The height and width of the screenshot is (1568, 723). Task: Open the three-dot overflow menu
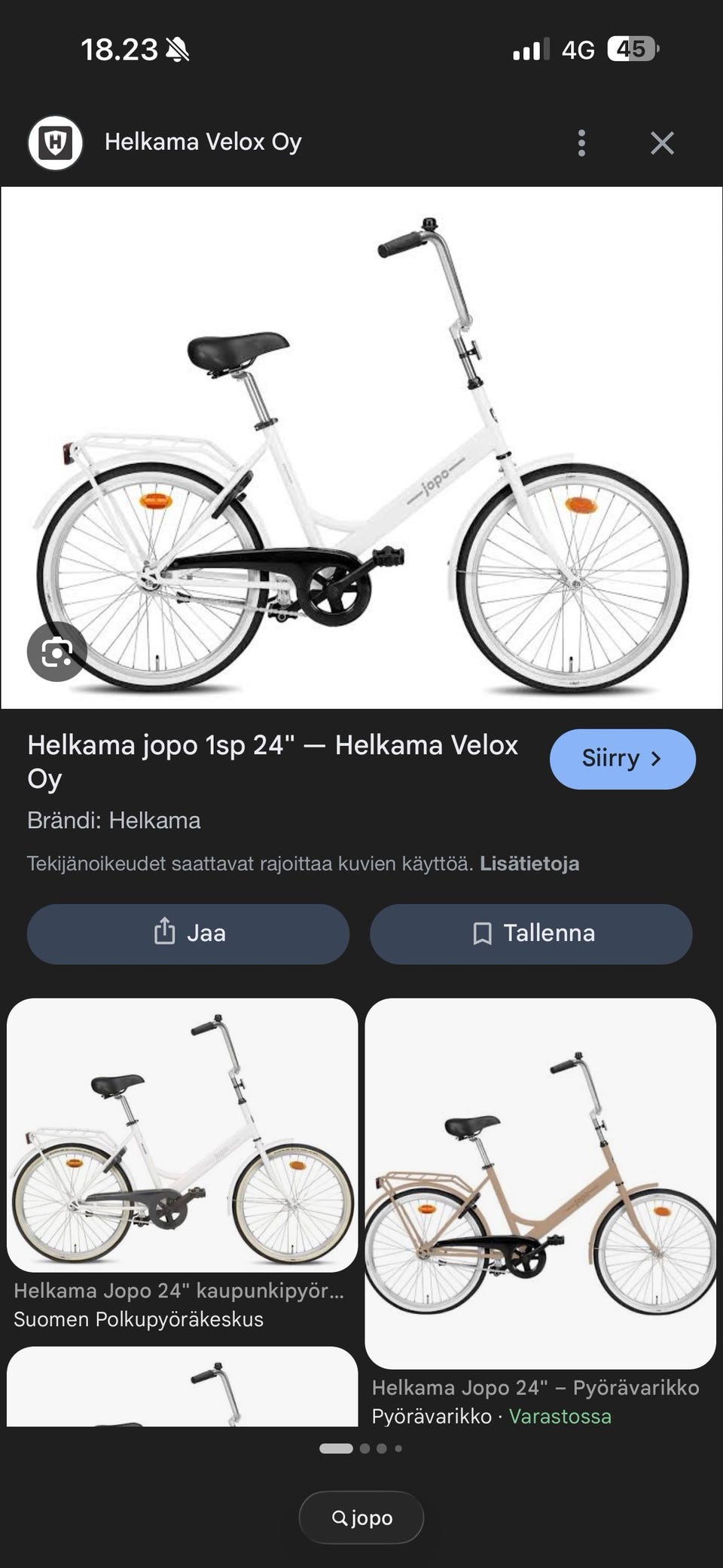click(581, 142)
